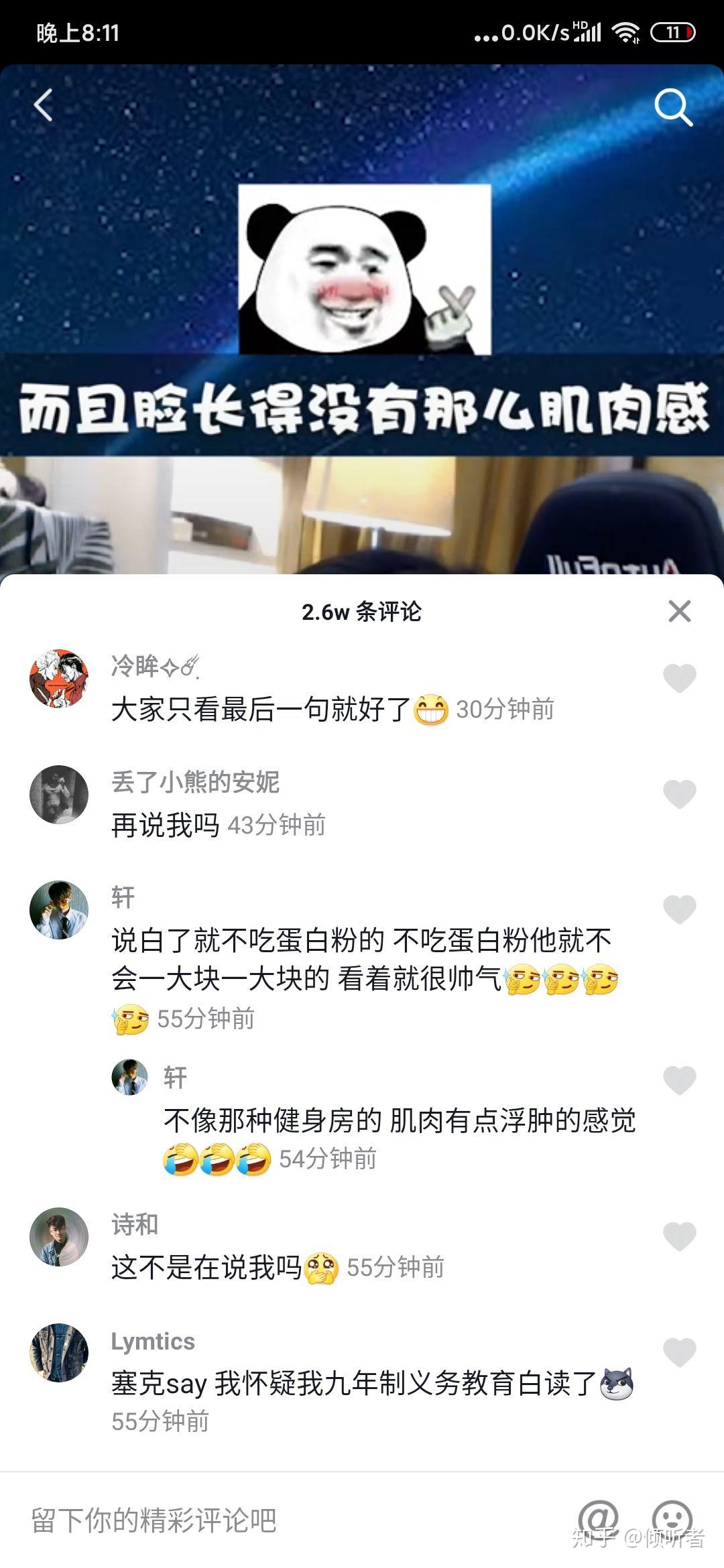Like 诗和's comment
This screenshot has height=1568, width=724.
679,1236
